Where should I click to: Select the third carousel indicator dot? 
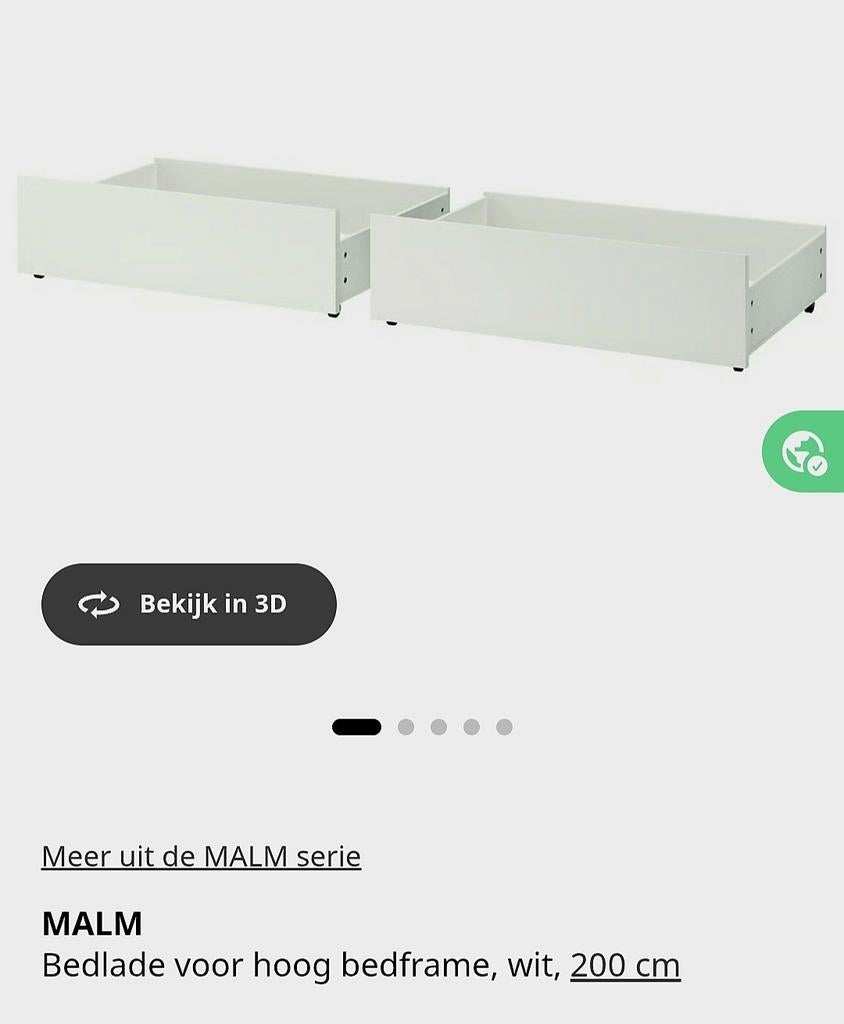click(437, 726)
